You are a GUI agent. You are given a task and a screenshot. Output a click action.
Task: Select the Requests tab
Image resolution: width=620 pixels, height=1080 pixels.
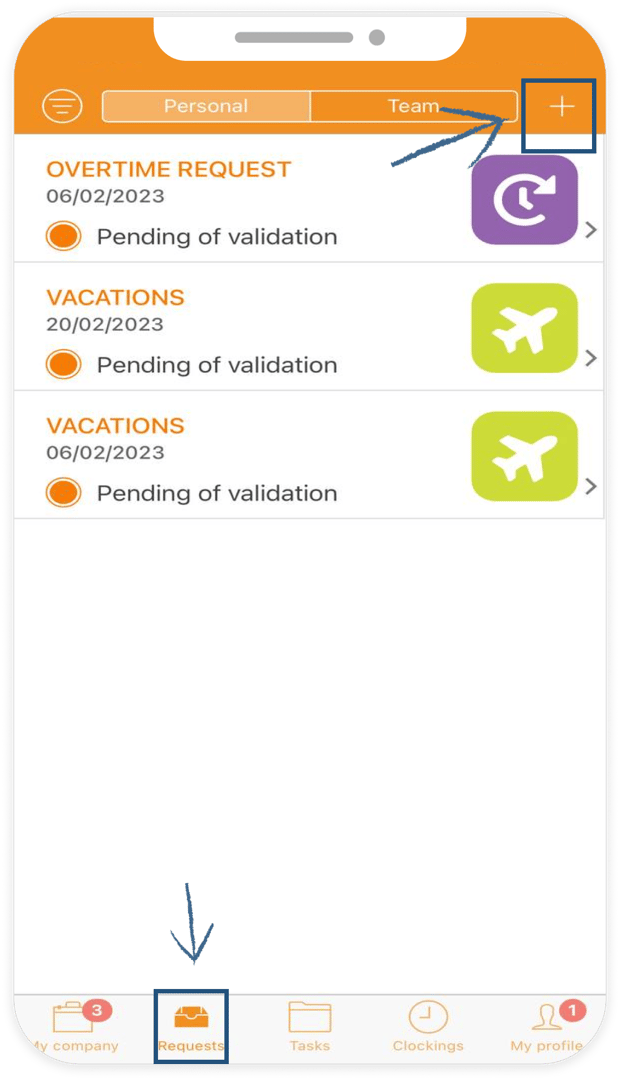[191, 1026]
